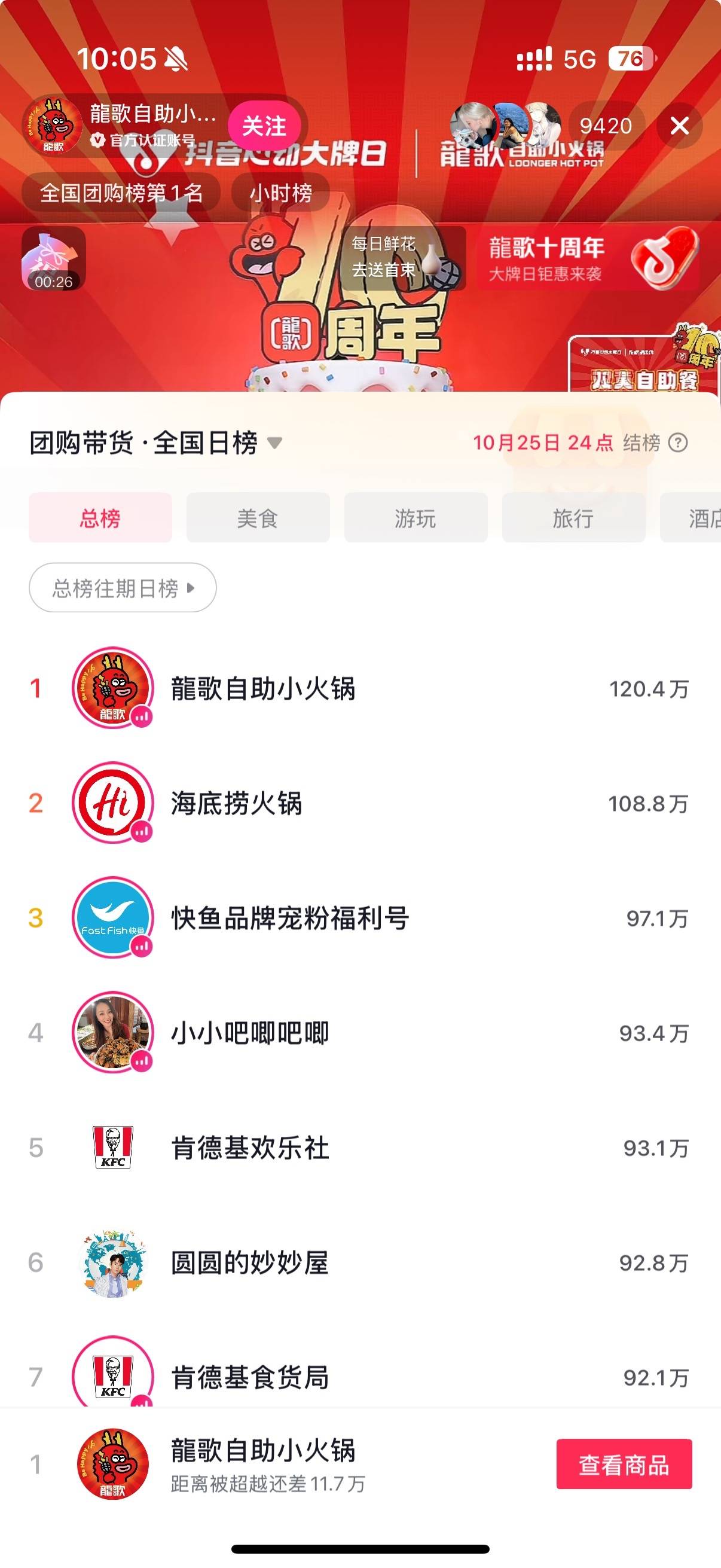The width and height of the screenshot is (721, 1568).
Task: Open the 龍歌自助小火锅 streamer avatar
Action: click(x=55, y=125)
